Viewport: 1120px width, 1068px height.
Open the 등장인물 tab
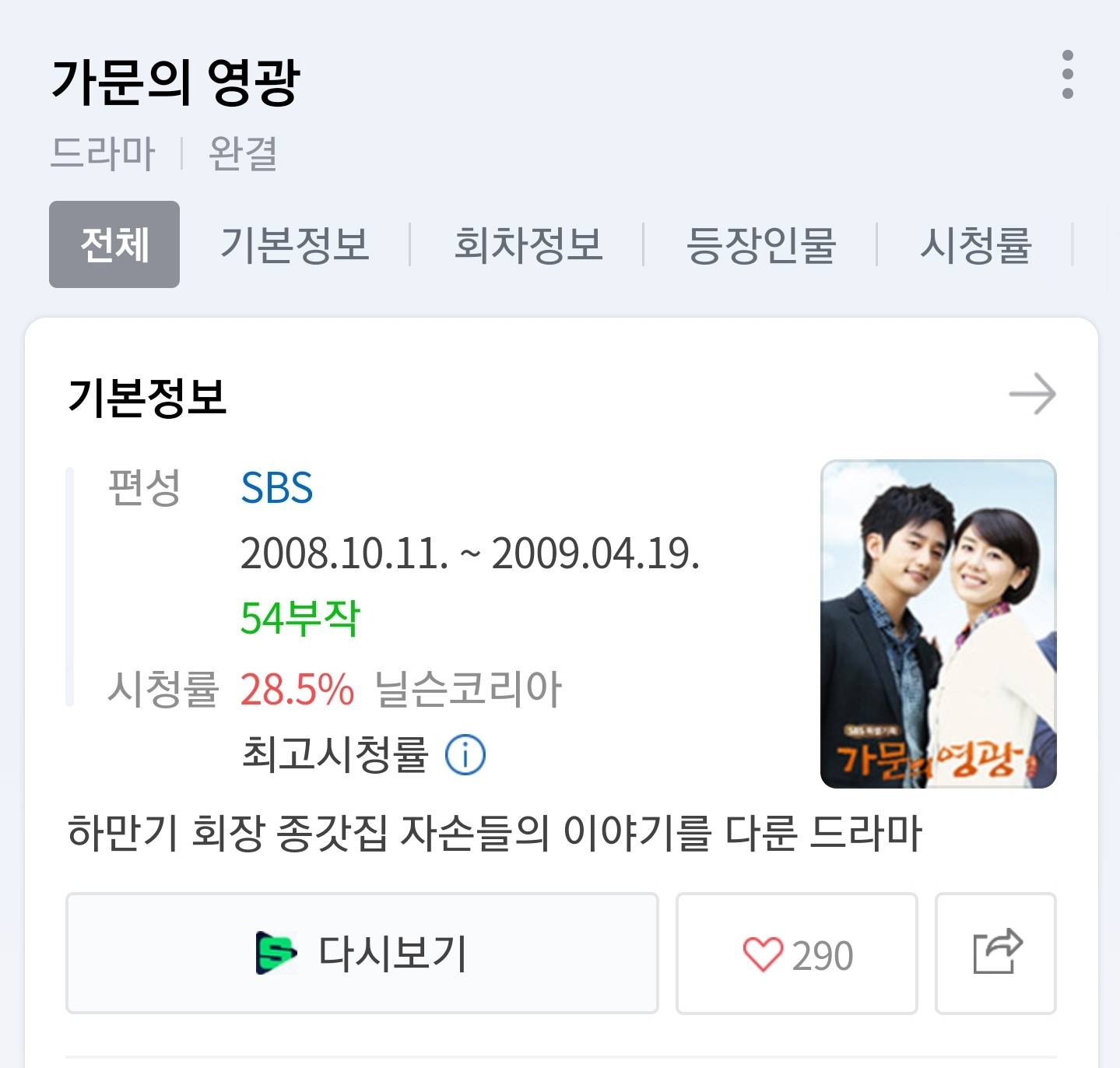[760, 244]
